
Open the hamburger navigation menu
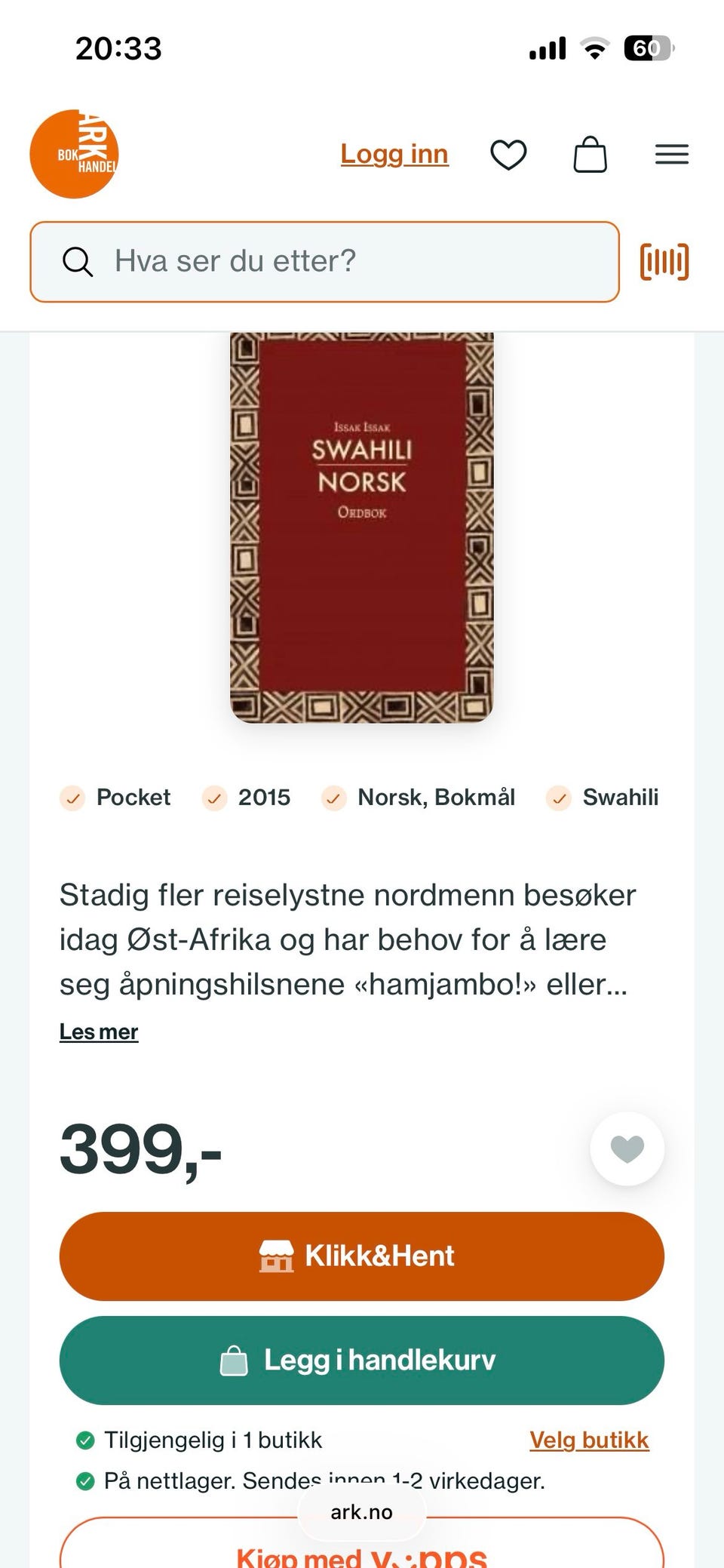[x=671, y=154]
